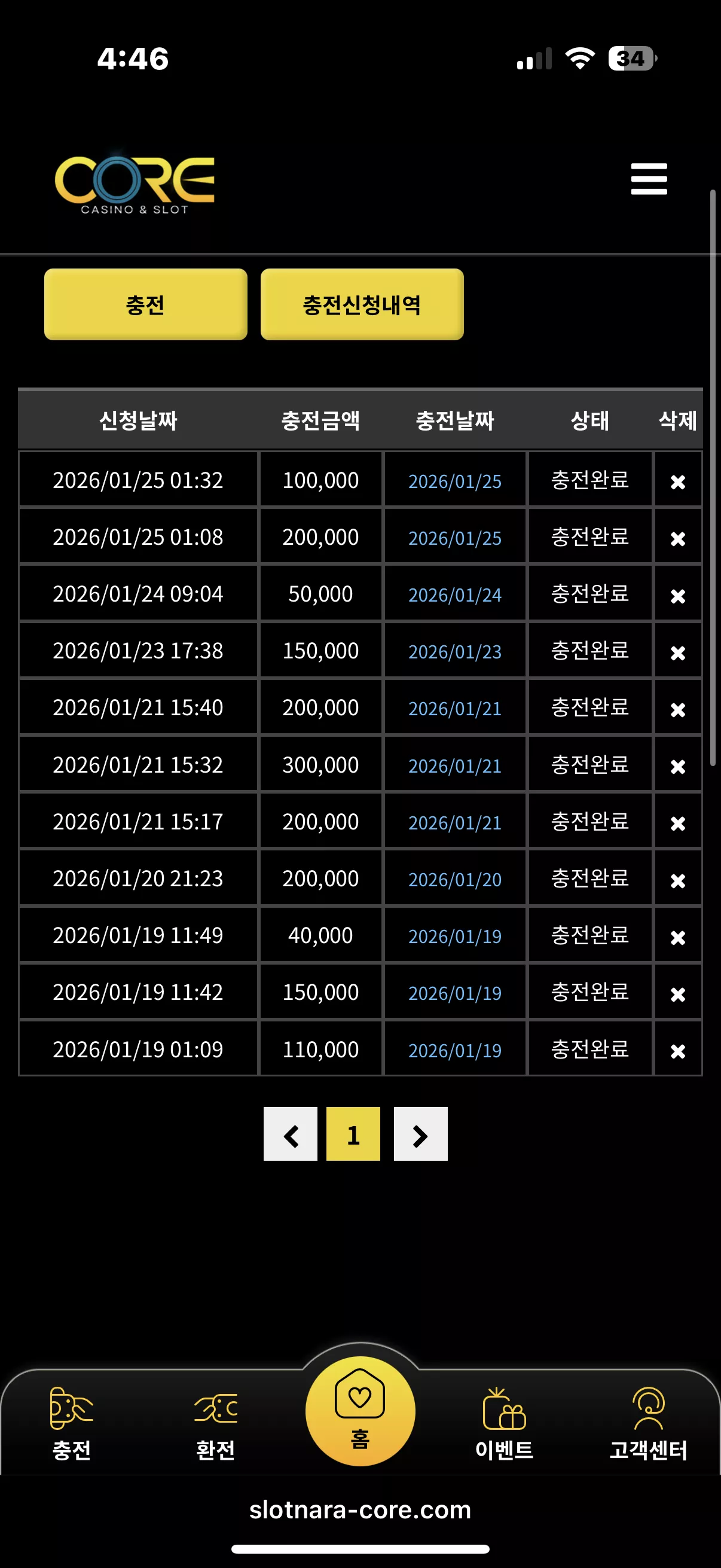Delete the 2026/01/25 01:32 record
This screenshot has height=1568, width=721.
point(677,482)
